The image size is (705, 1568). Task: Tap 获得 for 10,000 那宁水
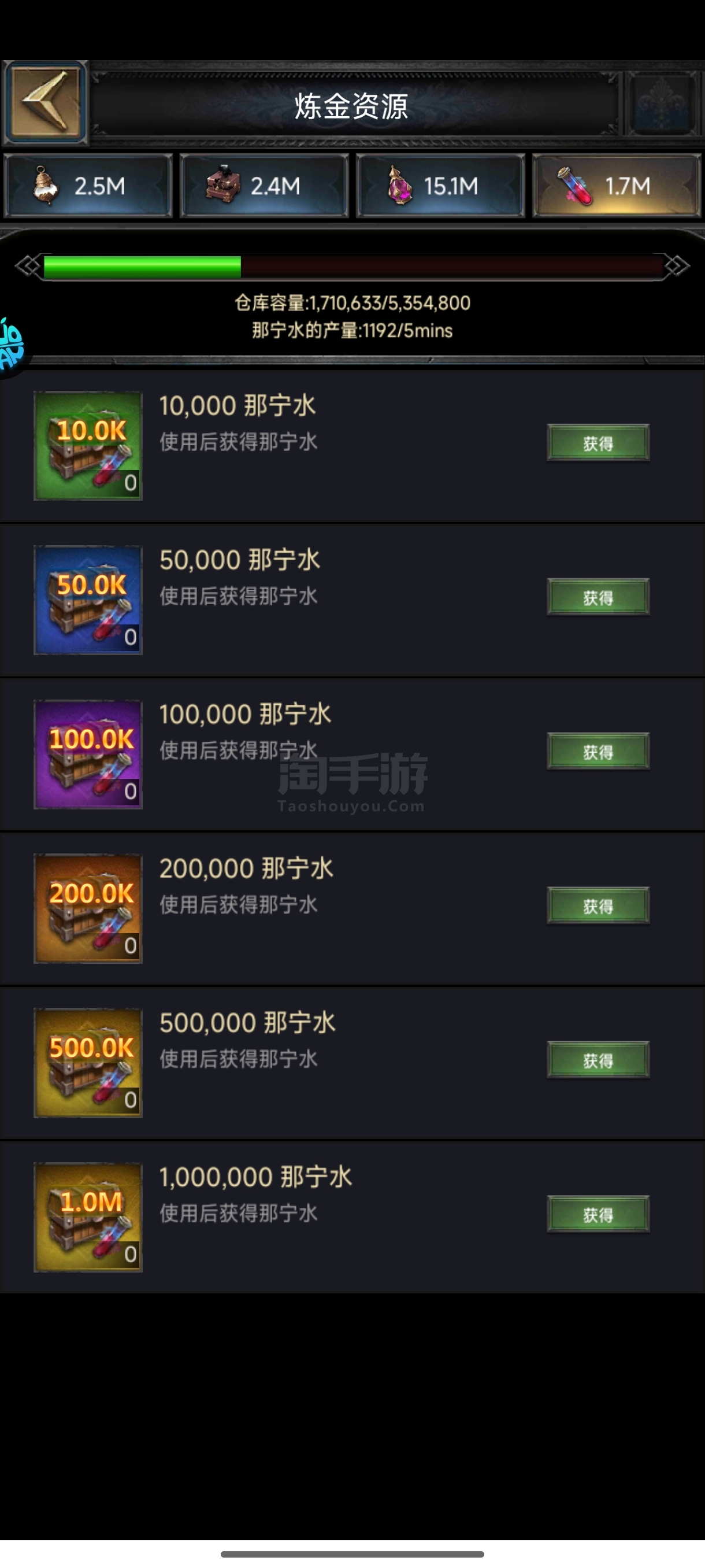[598, 442]
